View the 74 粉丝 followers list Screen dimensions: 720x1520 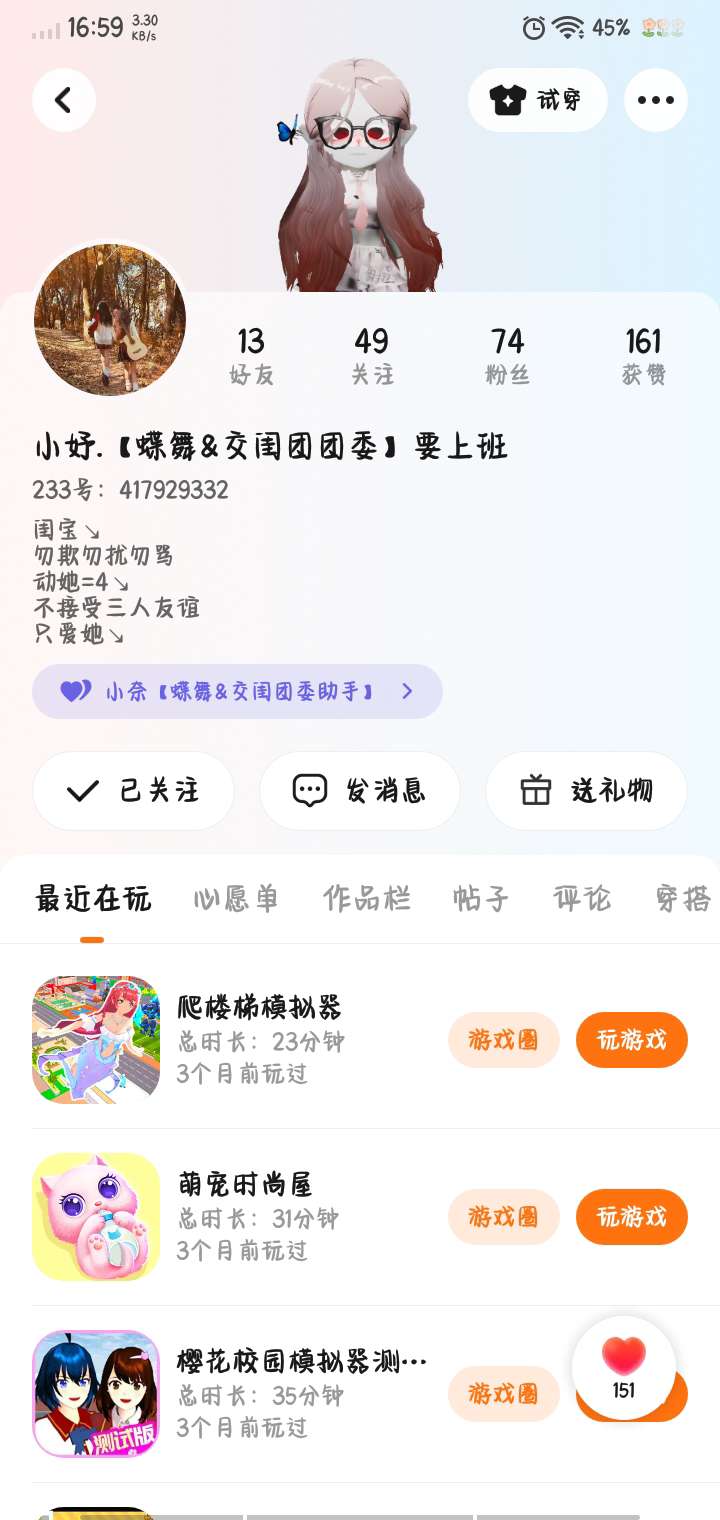tap(507, 355)
